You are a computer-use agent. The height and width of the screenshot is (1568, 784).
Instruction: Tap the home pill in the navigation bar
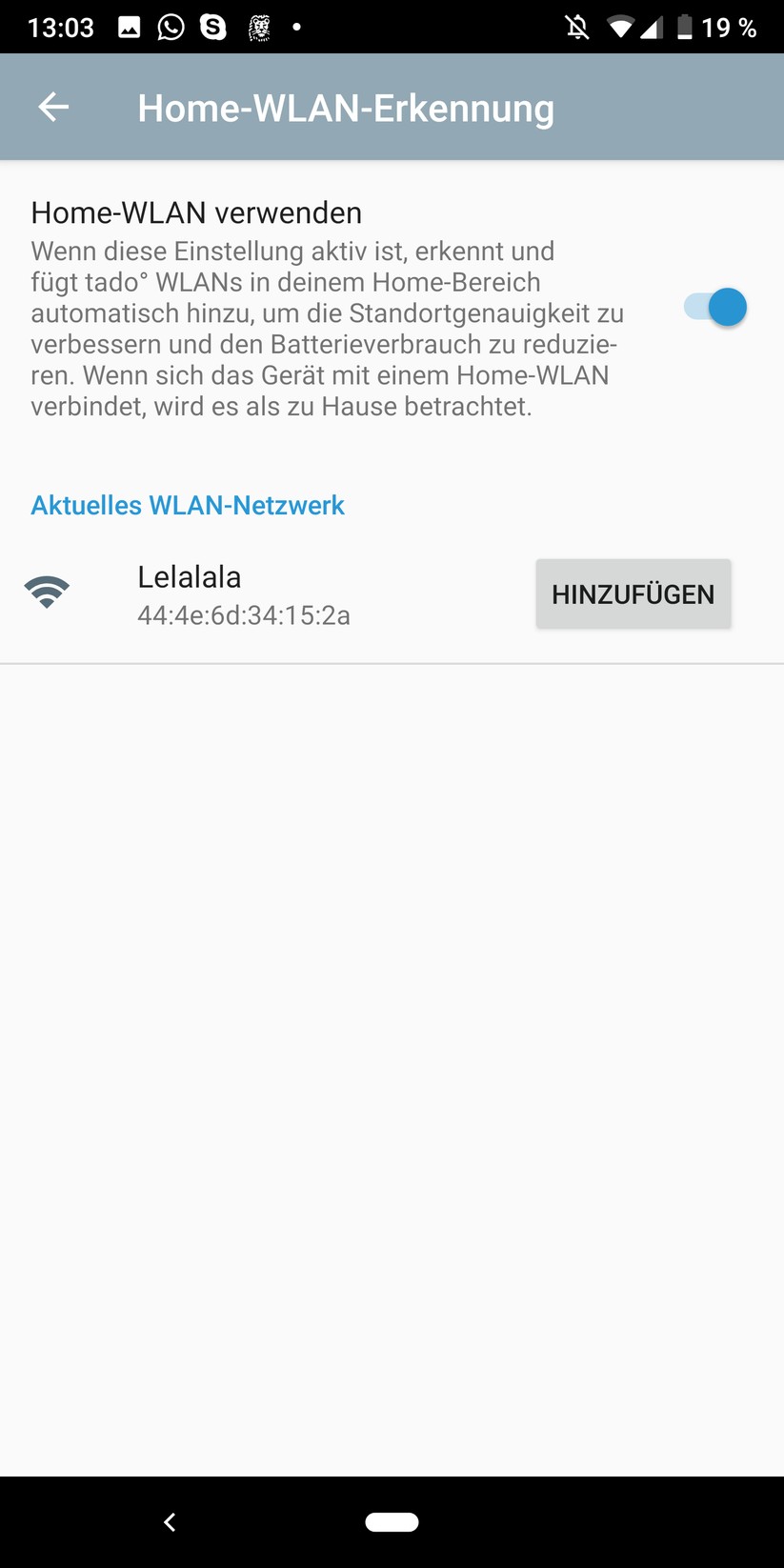click(392, 1522)
